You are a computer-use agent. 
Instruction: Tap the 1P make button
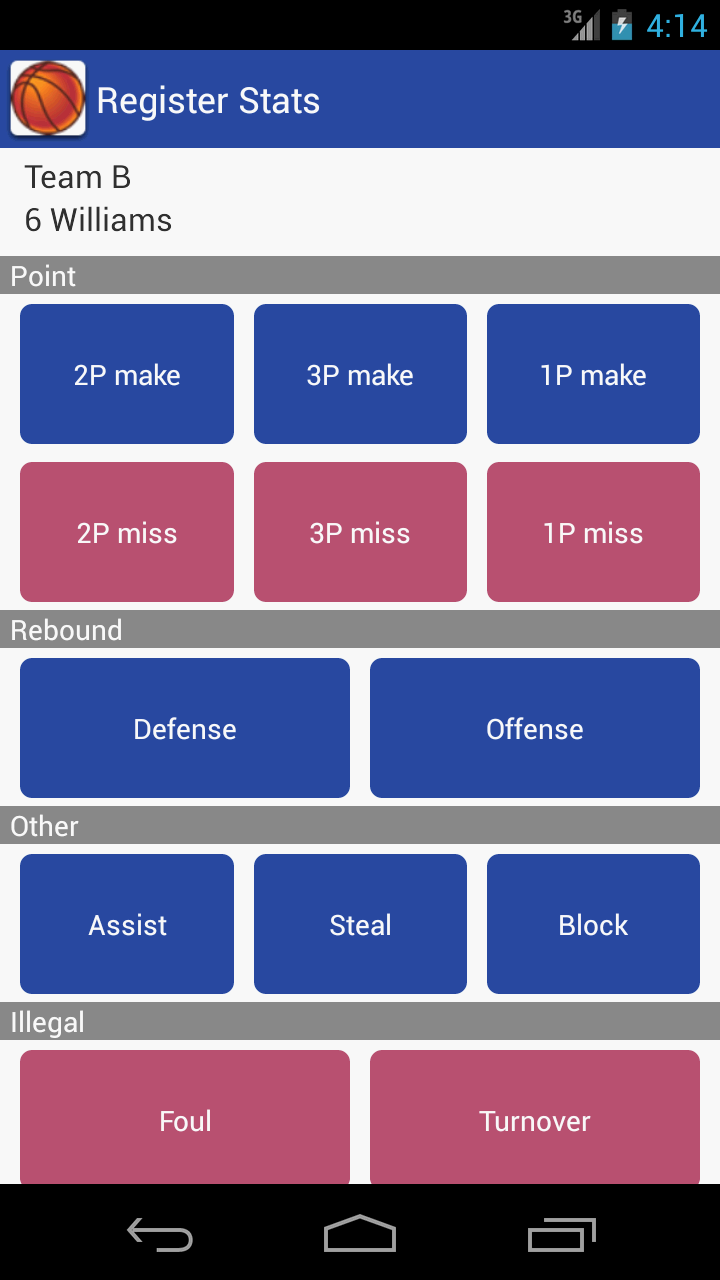point(593,374)
